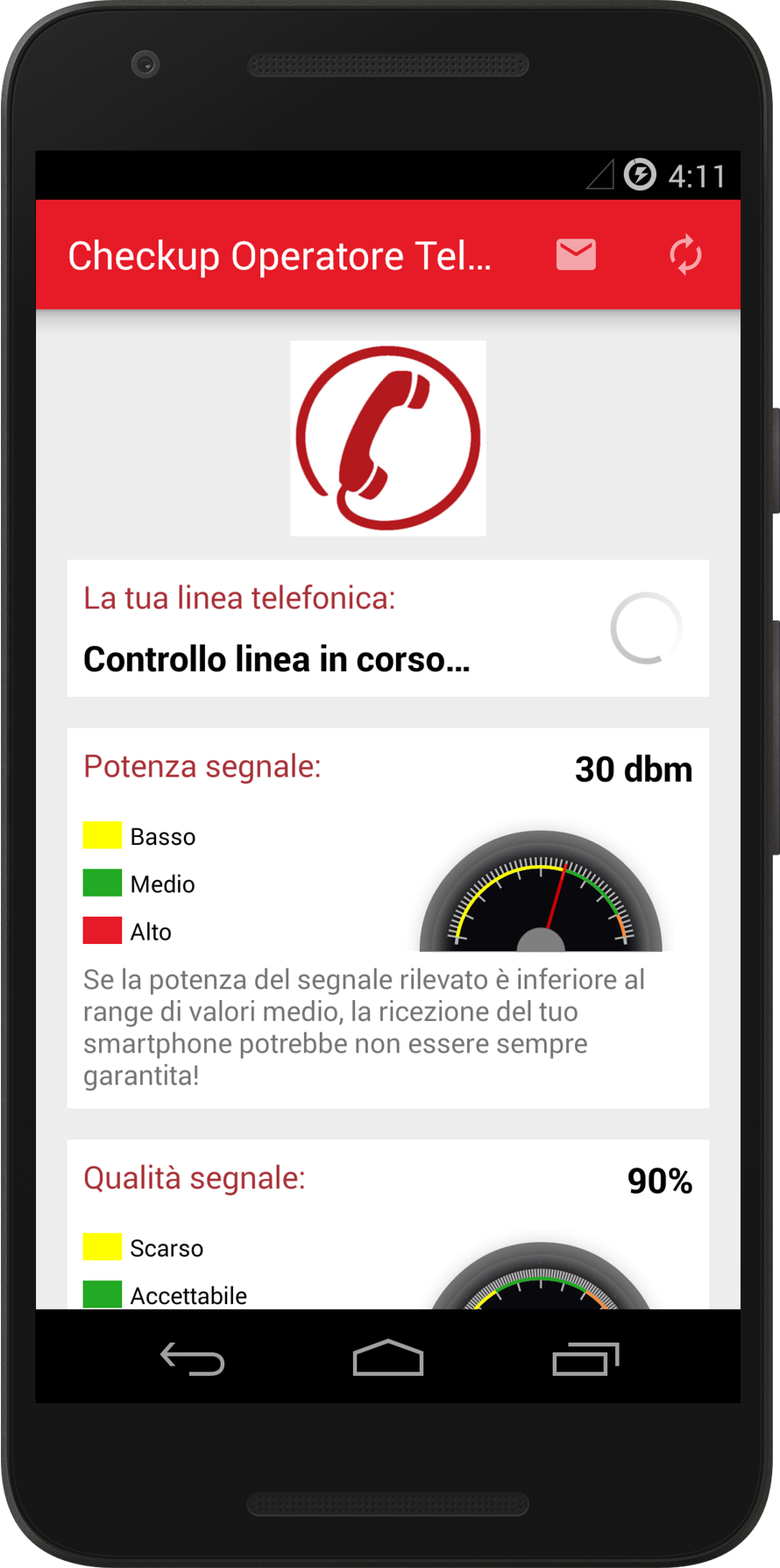Screen dimensions: 780x1568
Task: Open the mail envelope icon
Action: [576, 255]
